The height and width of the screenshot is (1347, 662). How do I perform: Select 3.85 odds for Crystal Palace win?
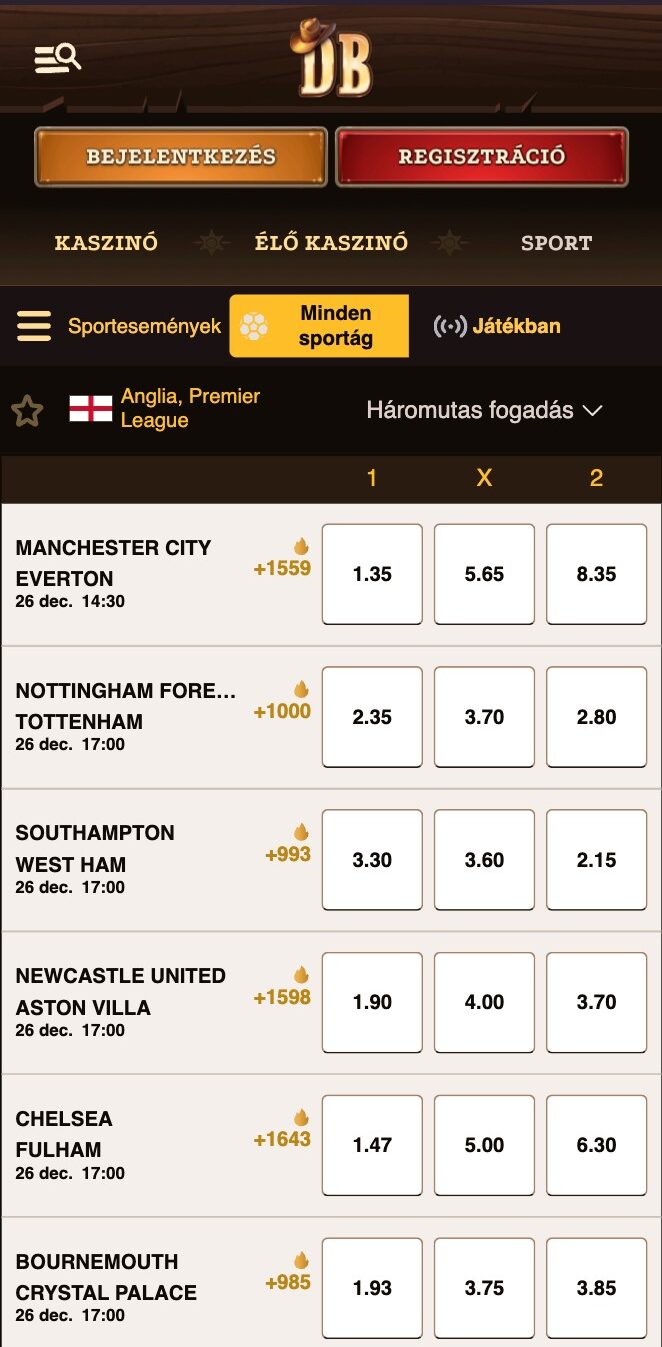[596, 1288]
